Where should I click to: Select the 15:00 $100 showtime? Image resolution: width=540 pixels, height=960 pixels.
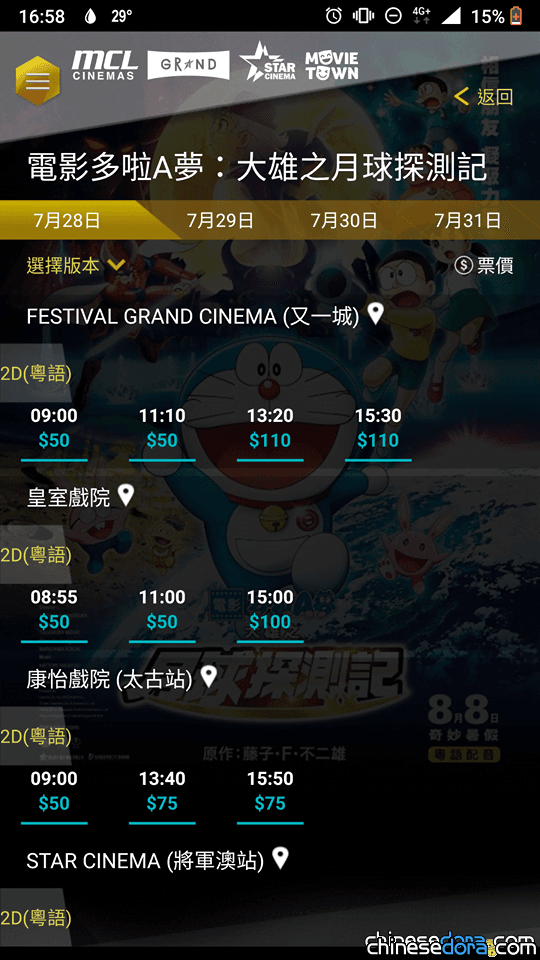pos(270,610)
